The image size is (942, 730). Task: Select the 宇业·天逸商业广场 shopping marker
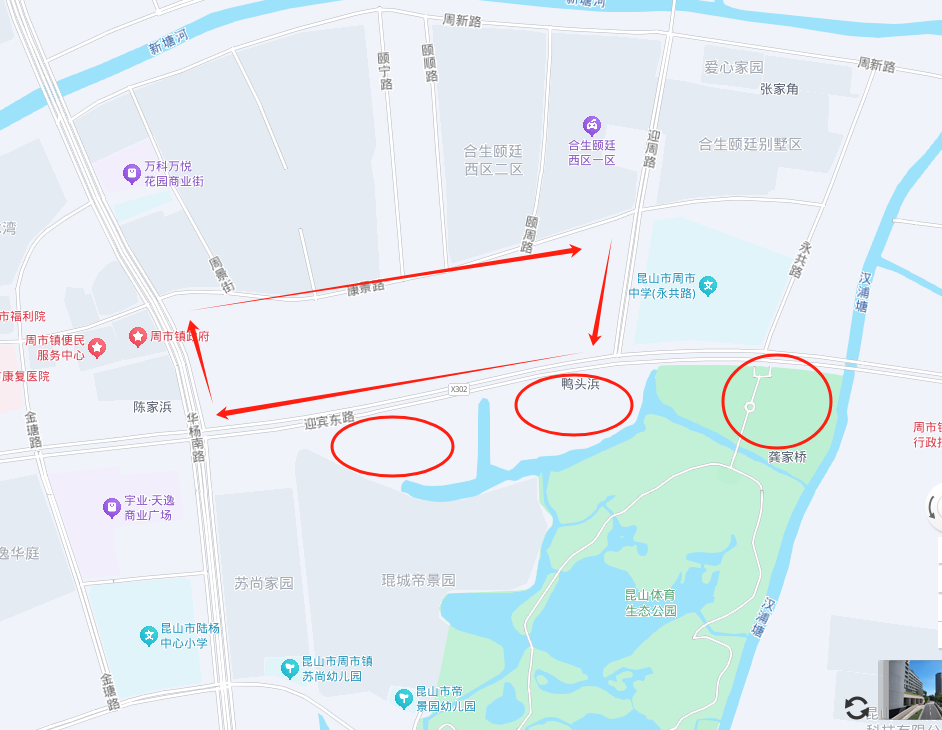[x=111, y=508]
